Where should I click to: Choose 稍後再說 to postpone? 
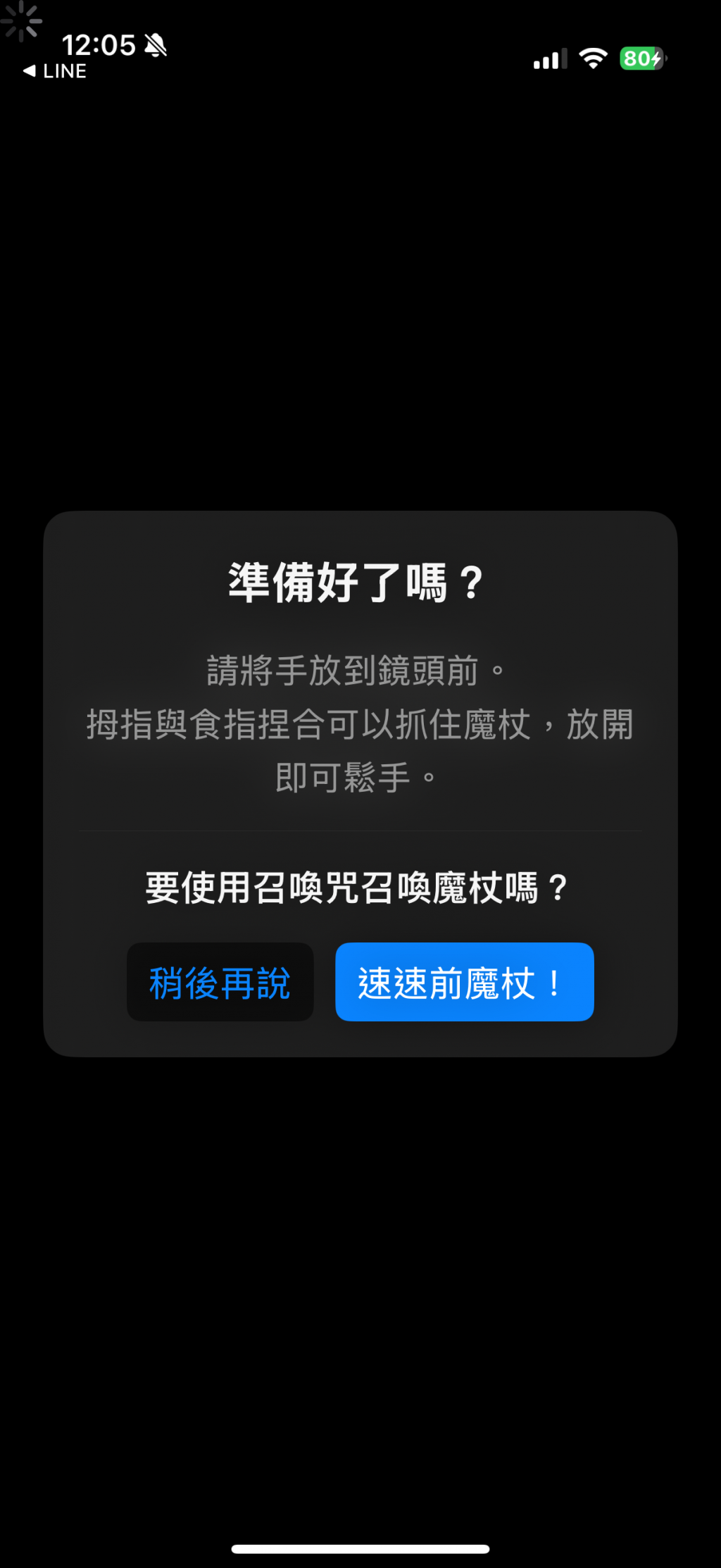click(x=220, y=981)
